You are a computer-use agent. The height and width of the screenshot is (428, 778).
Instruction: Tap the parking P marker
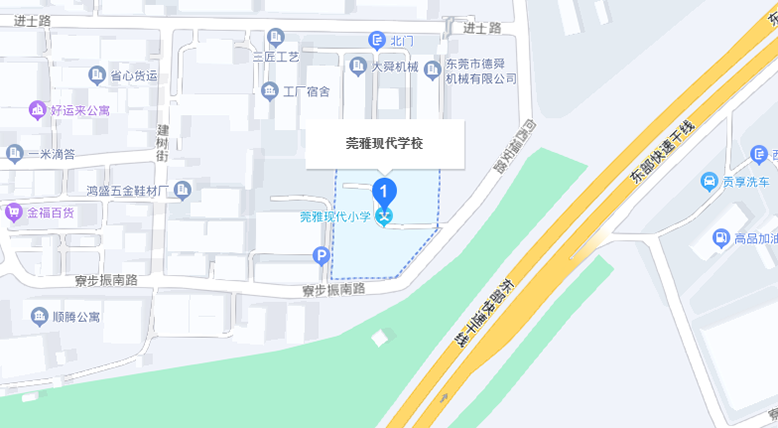[x=321, y=256]
